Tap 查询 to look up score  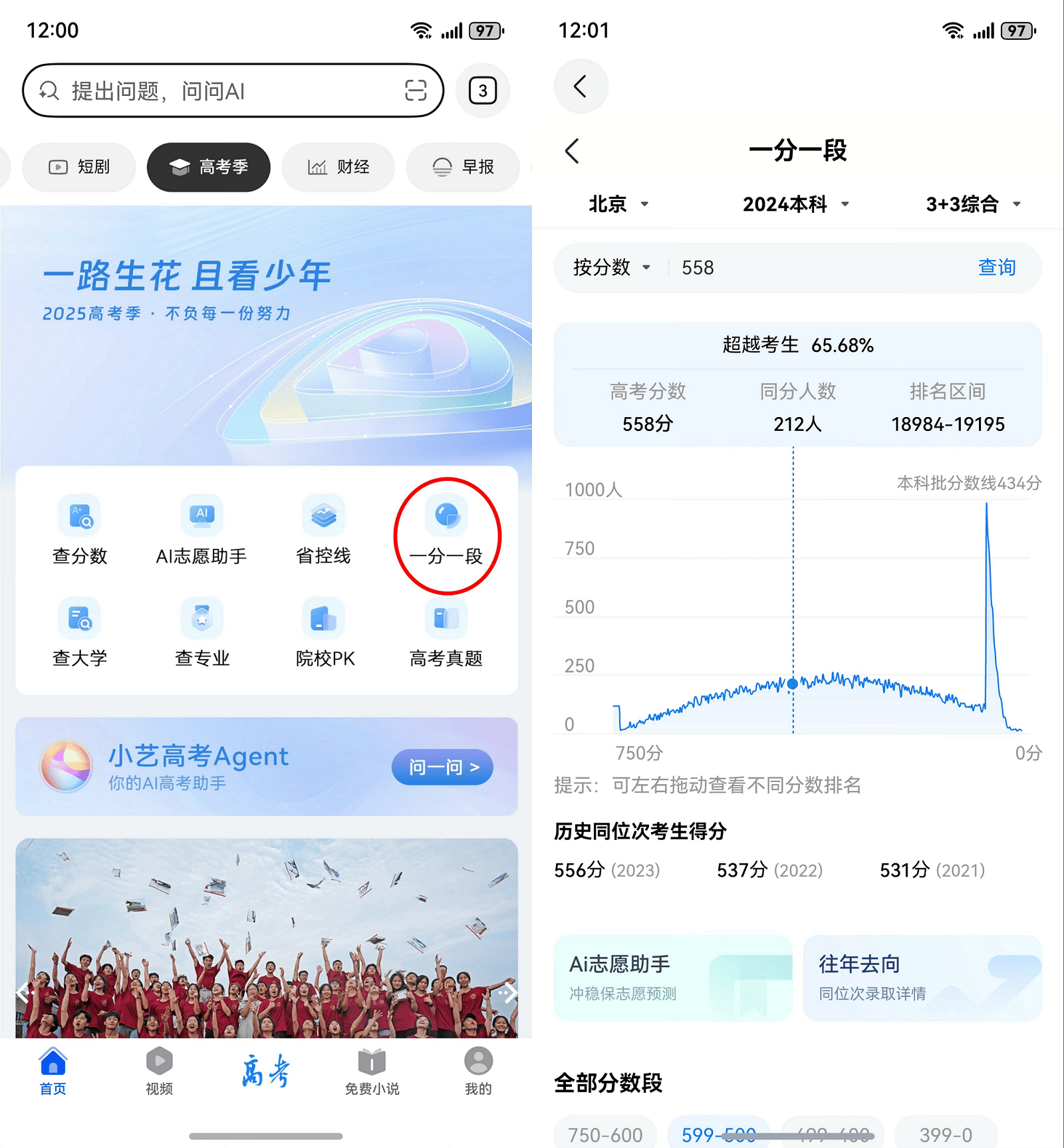[x=996, y=267]
